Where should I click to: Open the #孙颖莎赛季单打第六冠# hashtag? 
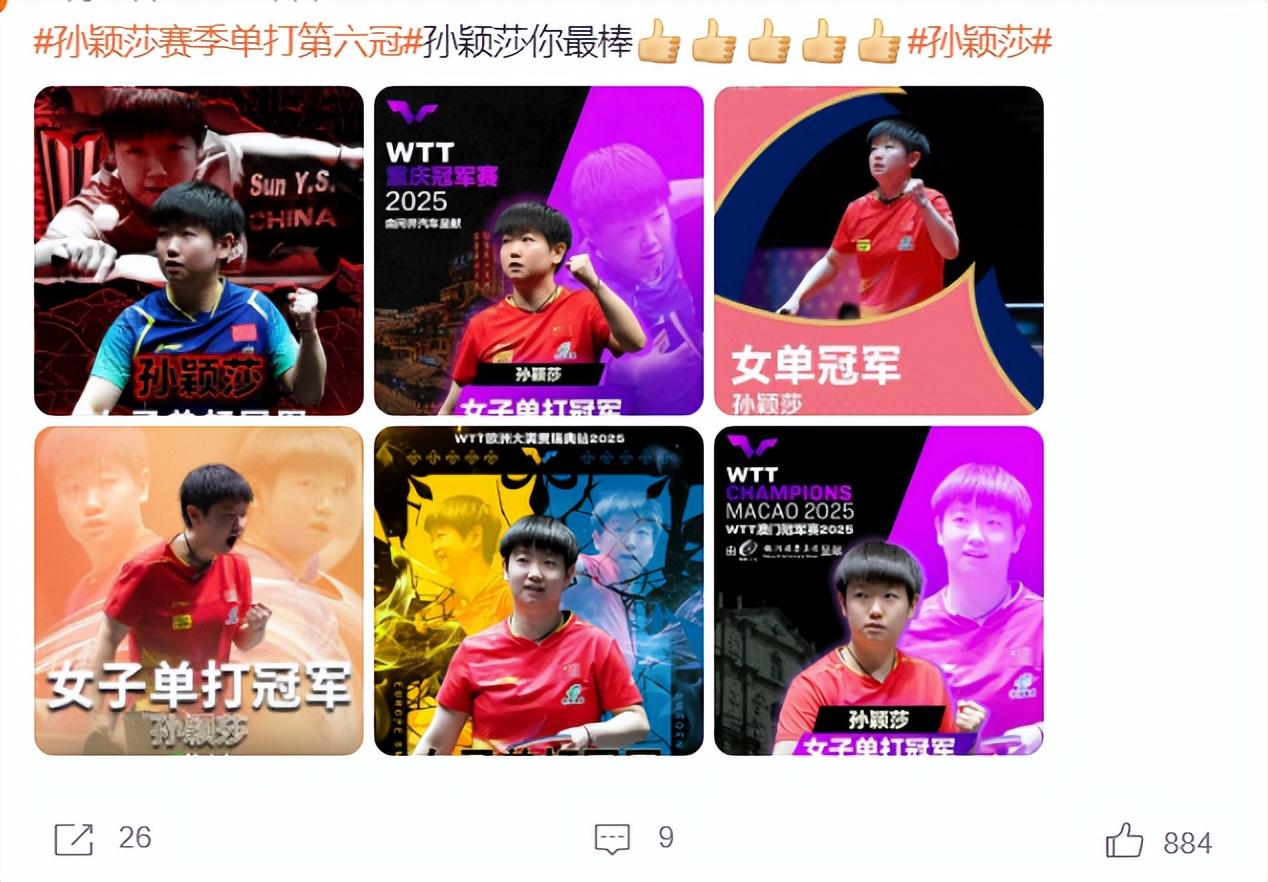[x=228, y=44]
